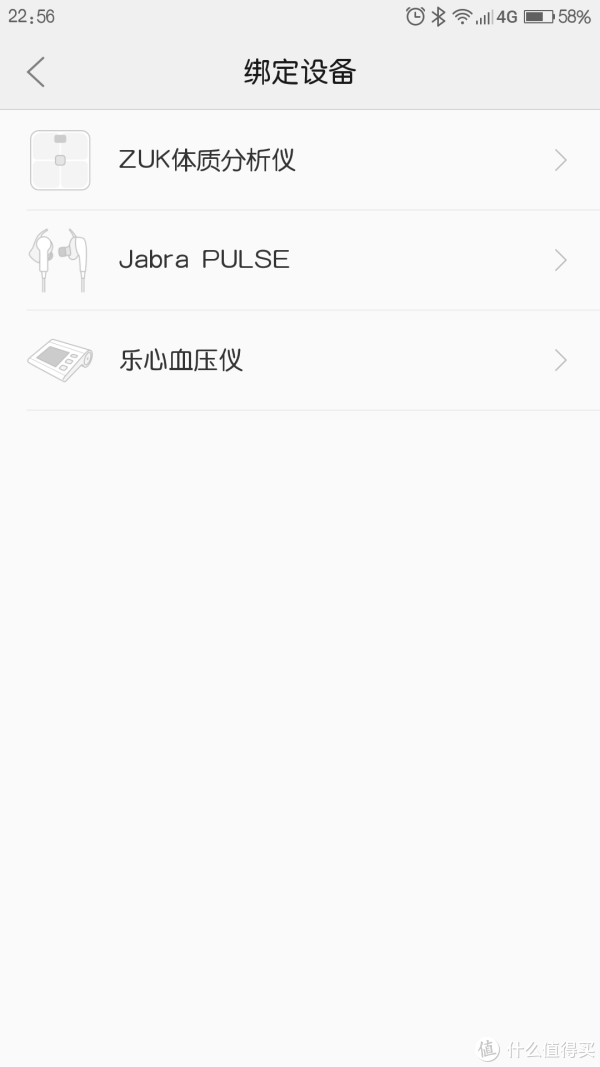Select Jabra PULSE to bind

pos(300,261)
